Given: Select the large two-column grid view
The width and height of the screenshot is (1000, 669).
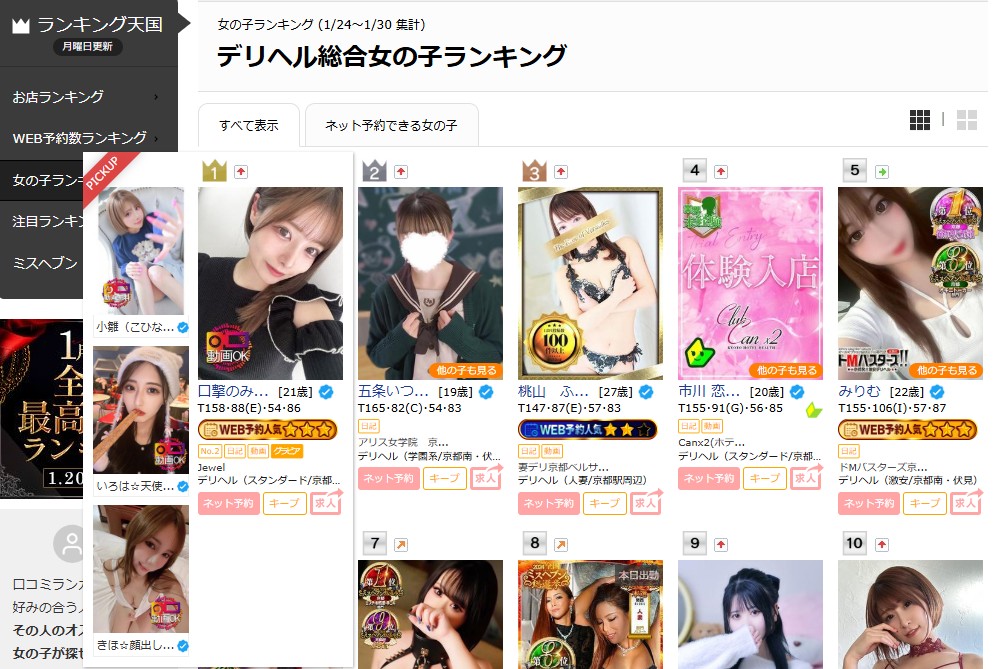Looking at the screenshot, I should [966, 120].
